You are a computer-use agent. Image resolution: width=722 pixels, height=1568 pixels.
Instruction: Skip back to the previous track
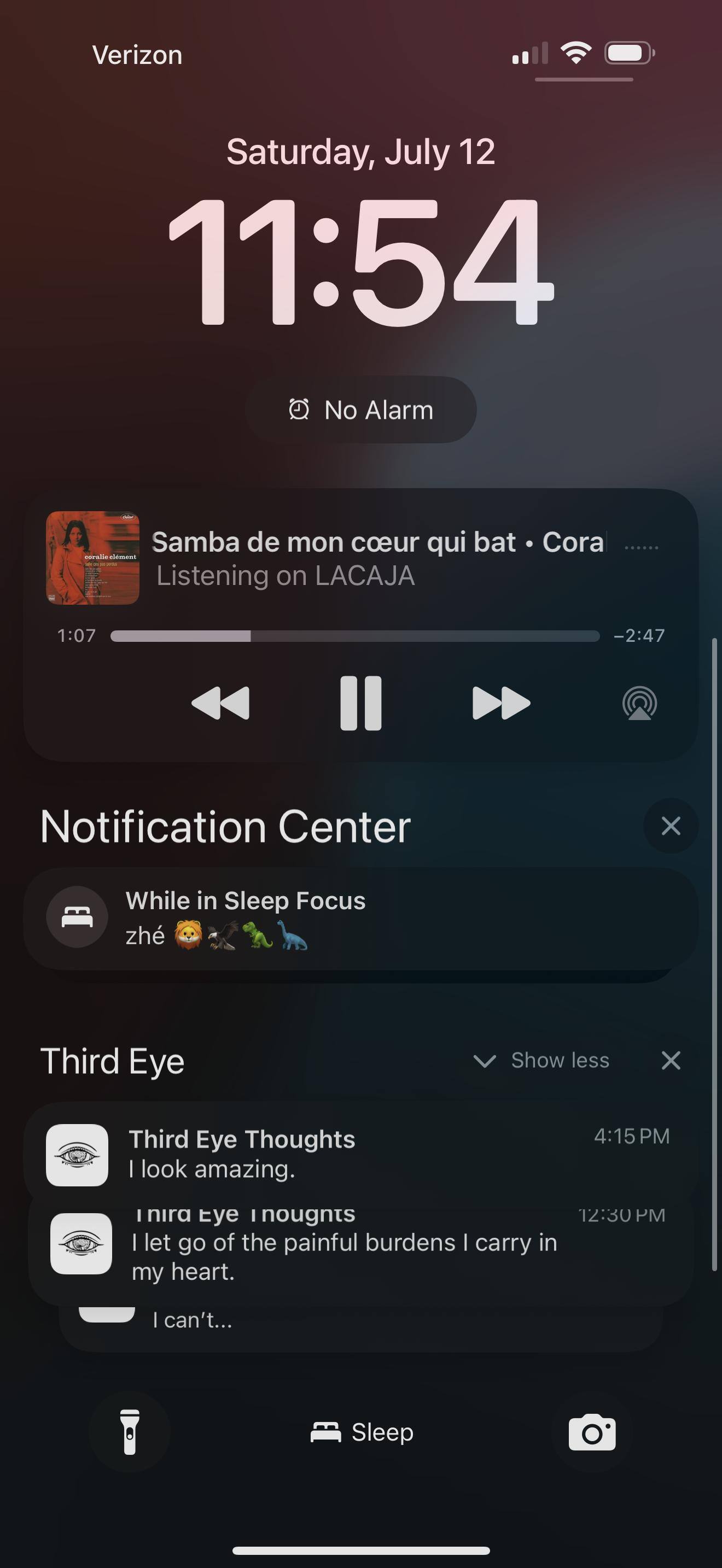[220, 703]
